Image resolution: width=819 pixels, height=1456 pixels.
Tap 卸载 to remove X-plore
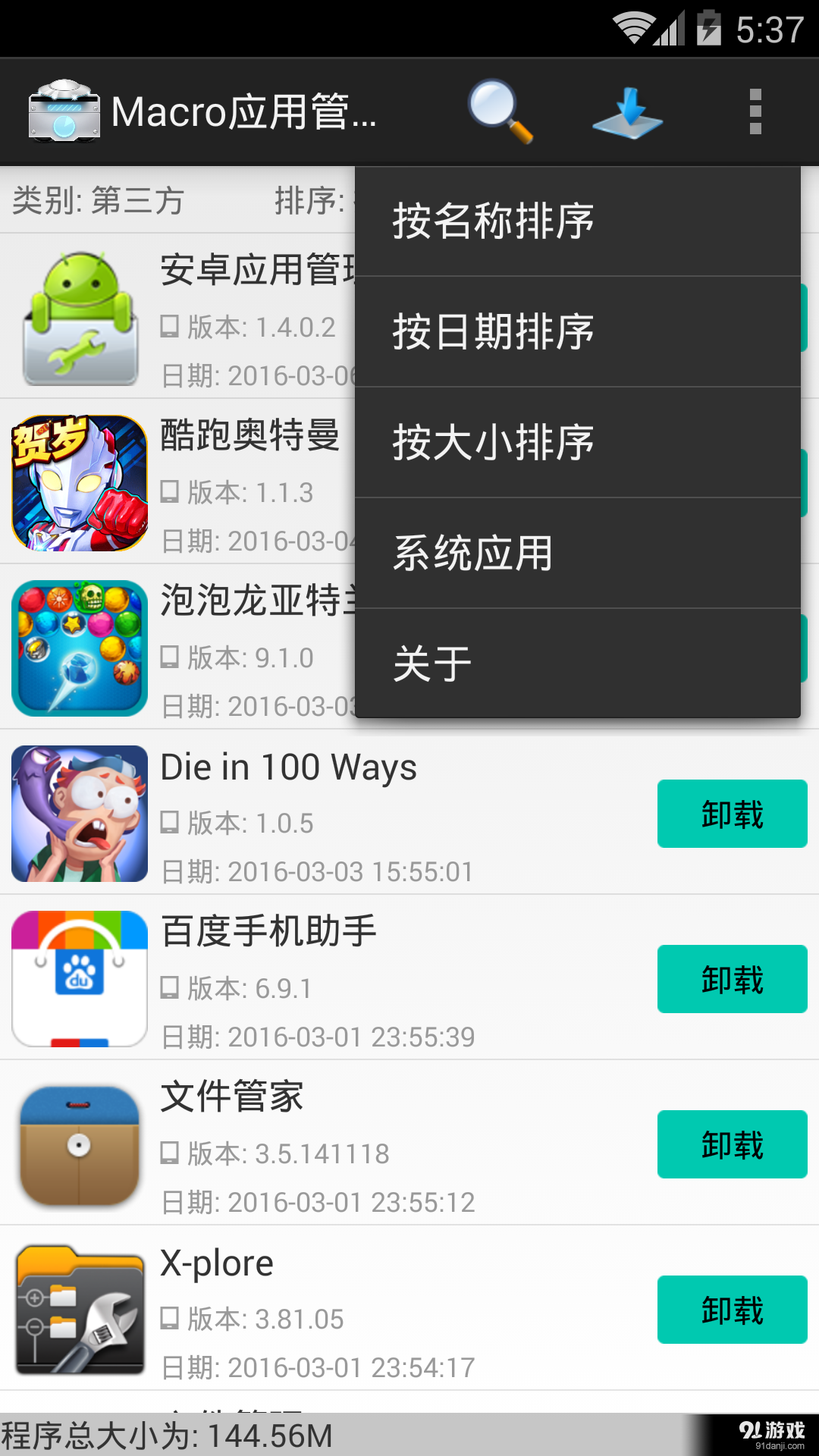pos(731,1310)
